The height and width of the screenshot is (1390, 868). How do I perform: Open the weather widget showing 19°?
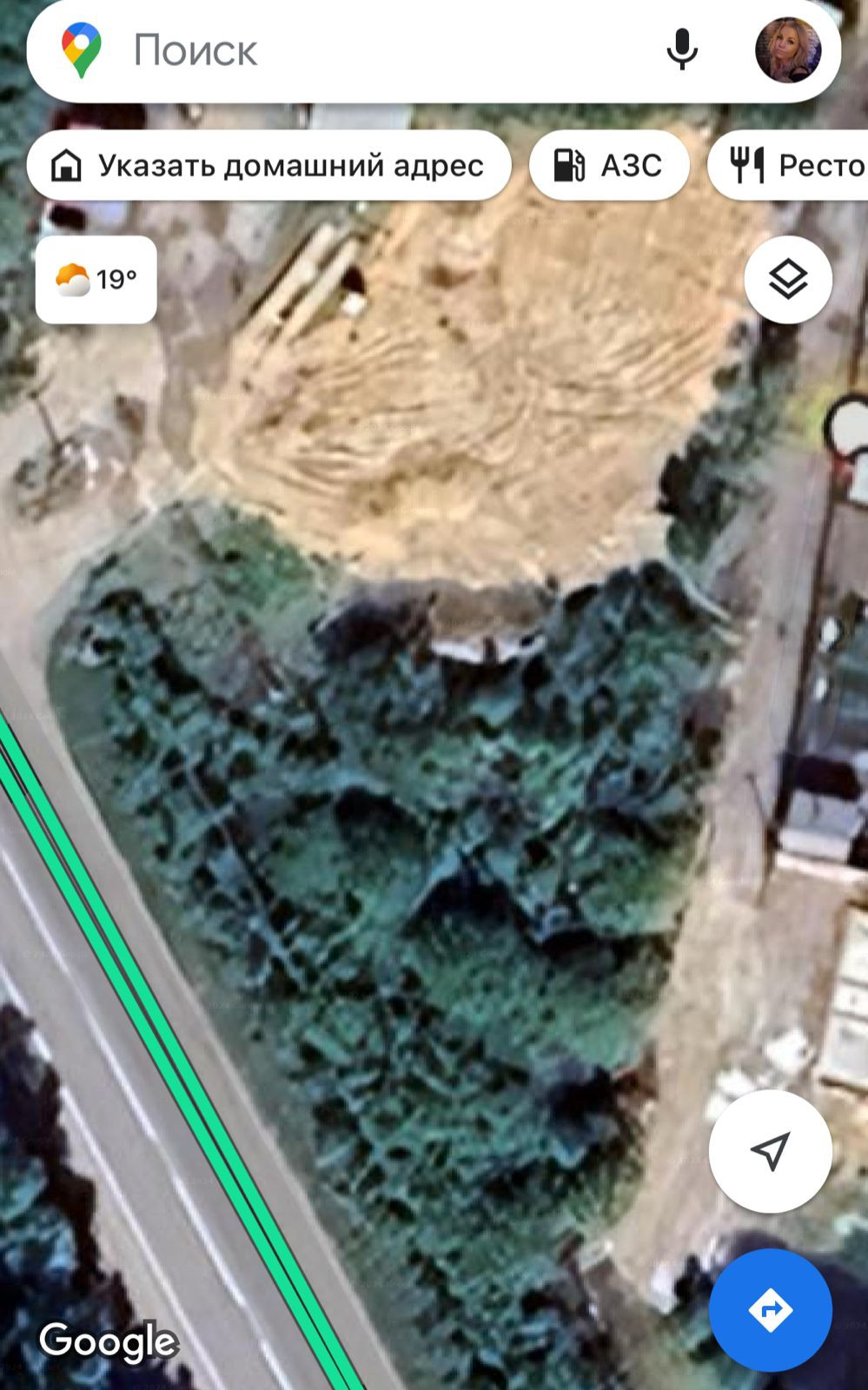(96, 280)
